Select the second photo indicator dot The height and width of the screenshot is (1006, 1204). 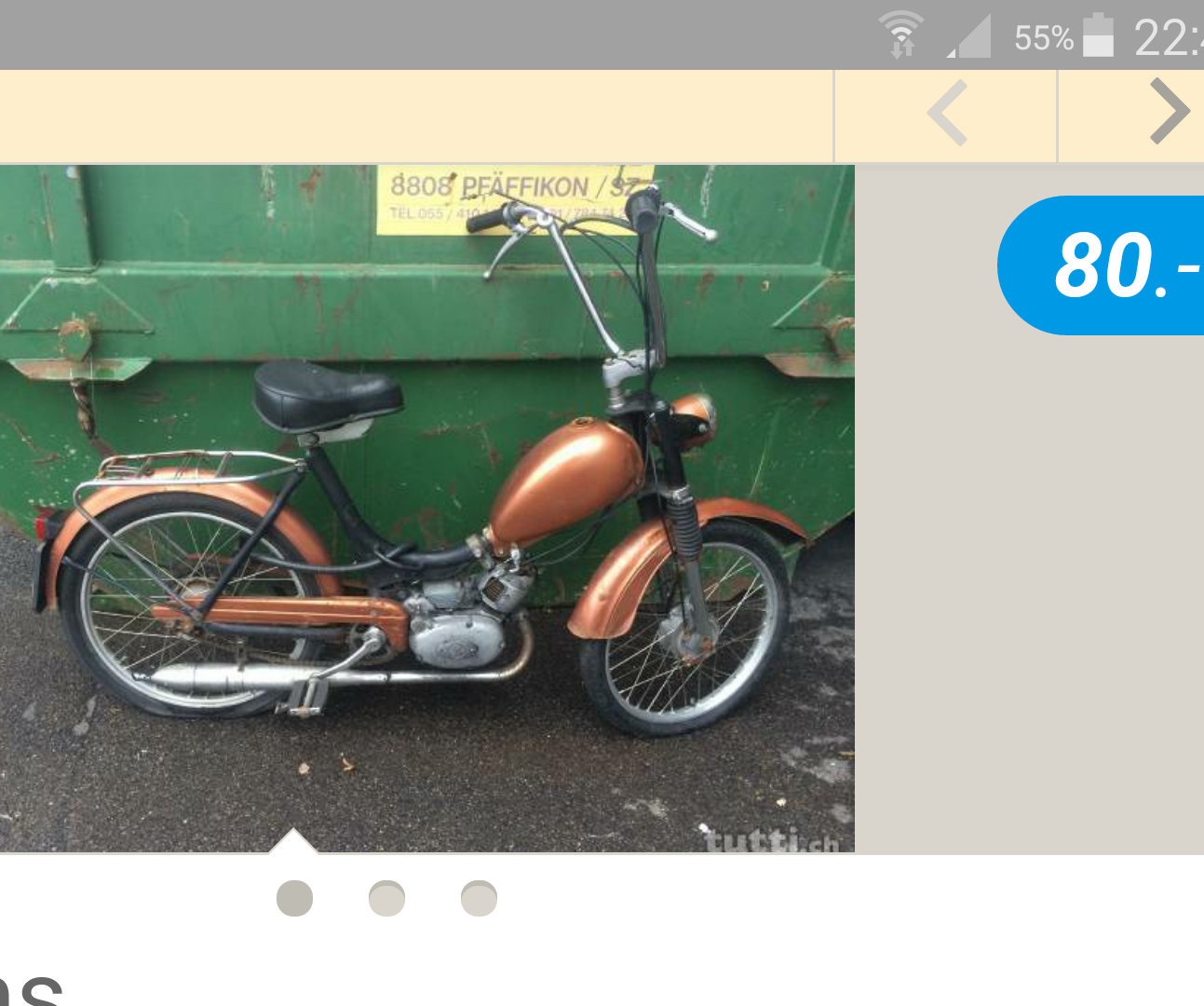pos(386,898)
